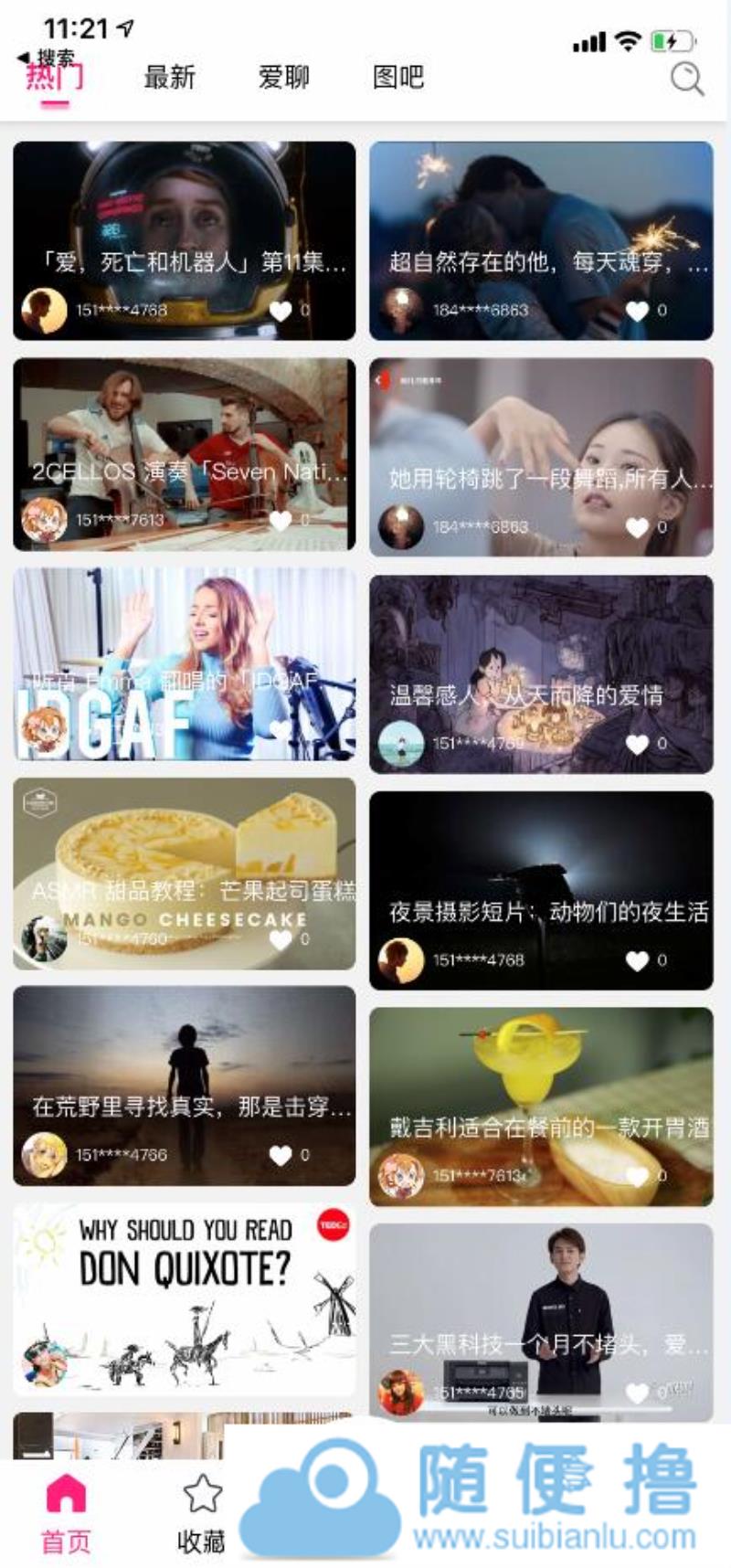
Task: Go to the 首页 bottom tab
Action: tap(66, 1514)
